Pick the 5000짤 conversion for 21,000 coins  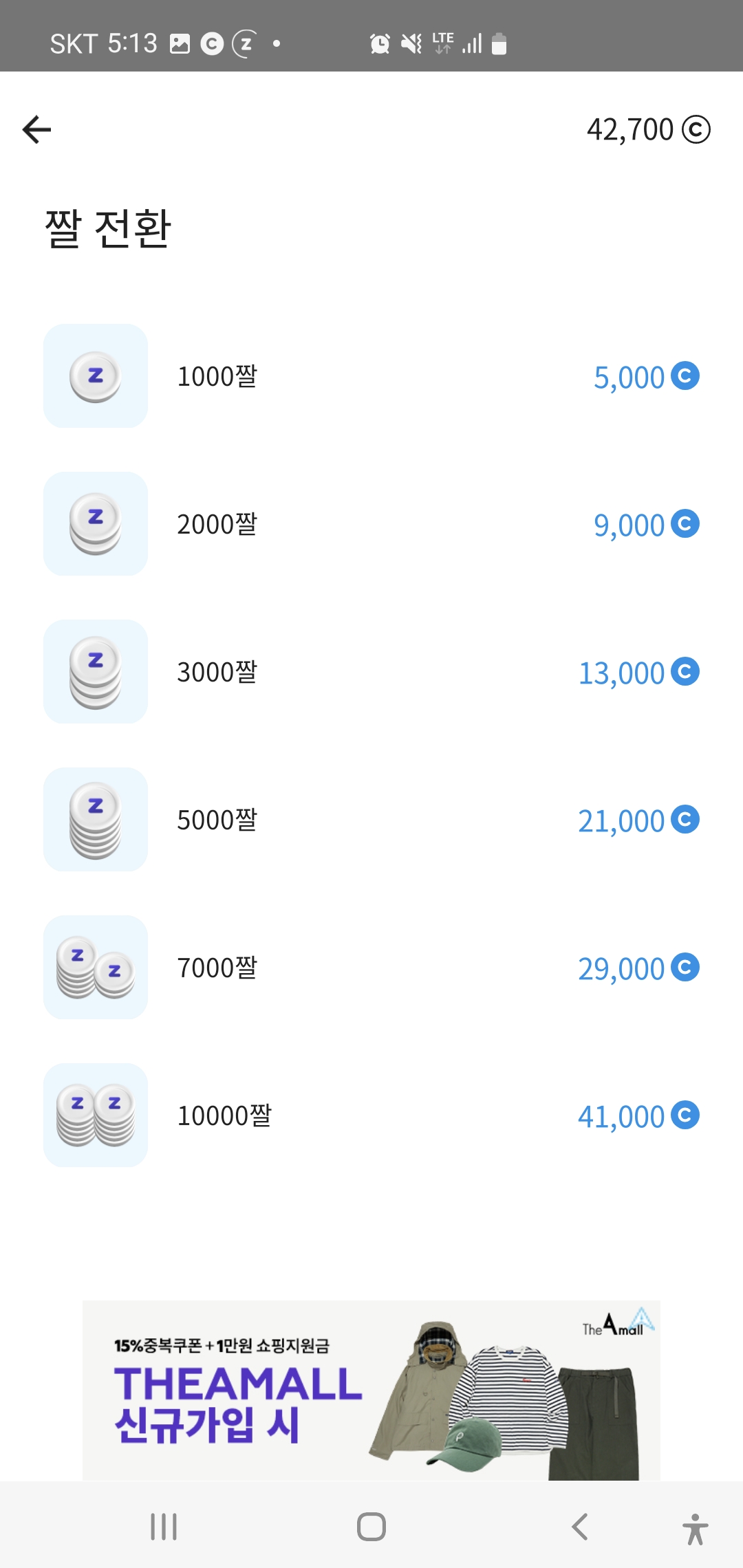point(371,820)
